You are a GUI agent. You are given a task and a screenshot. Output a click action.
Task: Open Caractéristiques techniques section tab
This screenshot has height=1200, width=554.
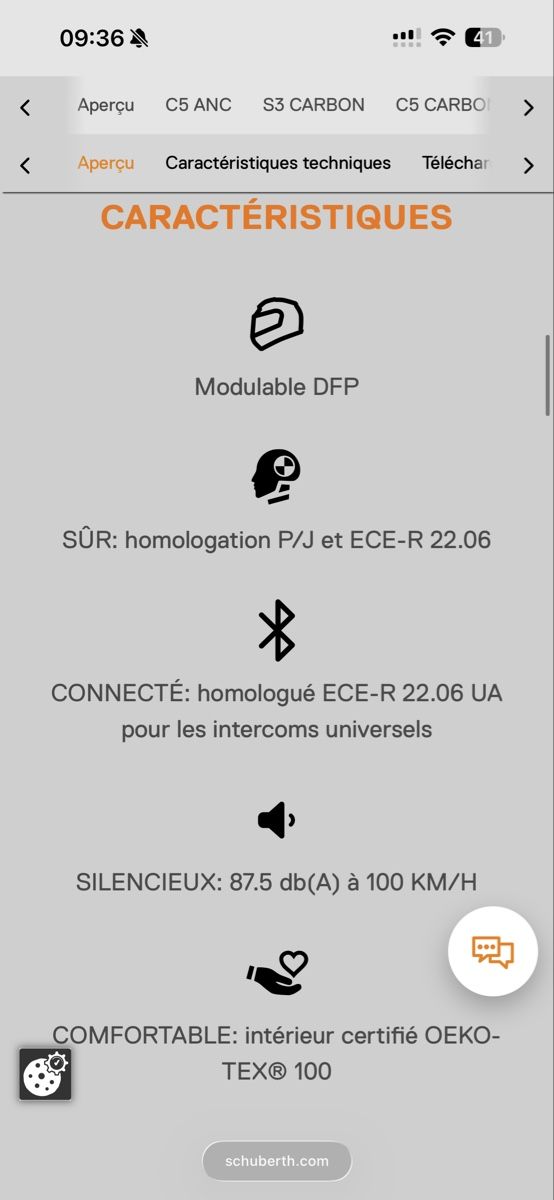278,163
